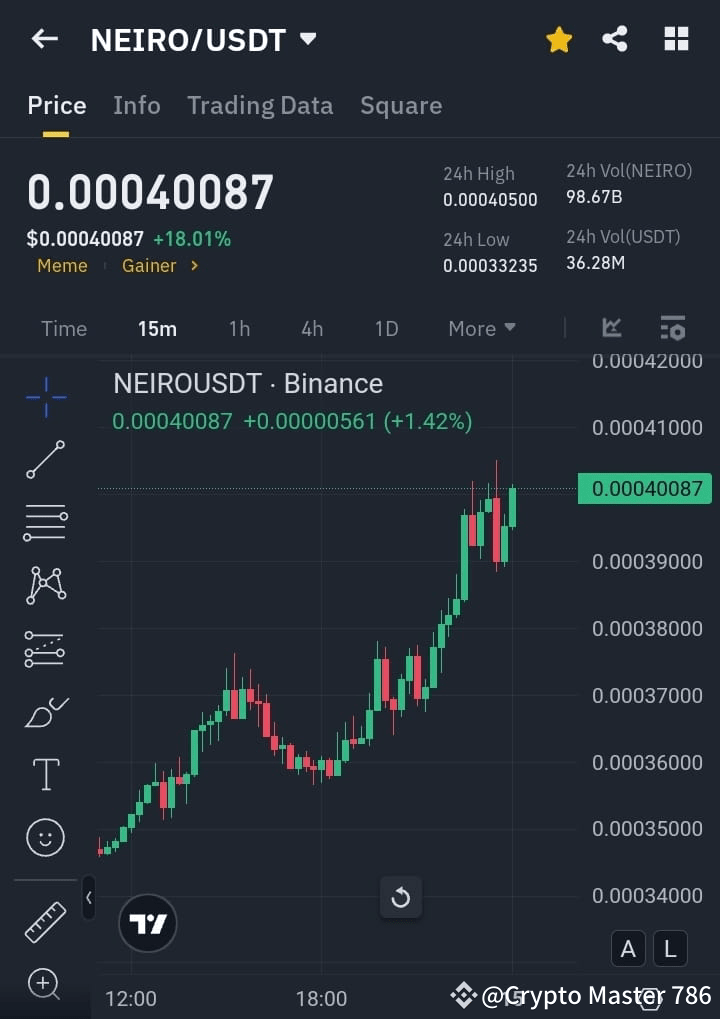Open the chart style indicator icon
Image resolution: width=720 pixels, height=1019 pixels.
[672, 328]
